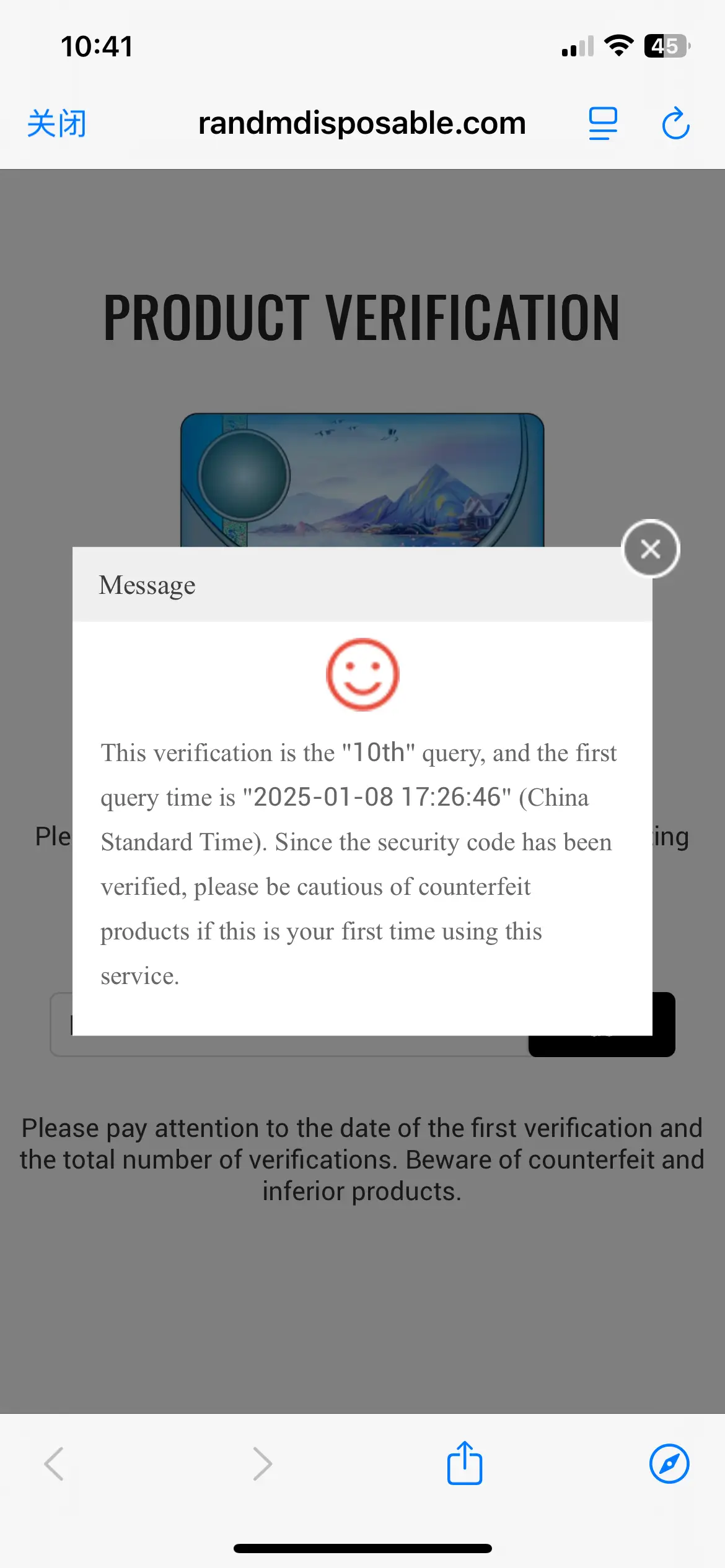The image size is (725, 1568).
Task: Dismiss the Message dialog
Action: (650, 549)
